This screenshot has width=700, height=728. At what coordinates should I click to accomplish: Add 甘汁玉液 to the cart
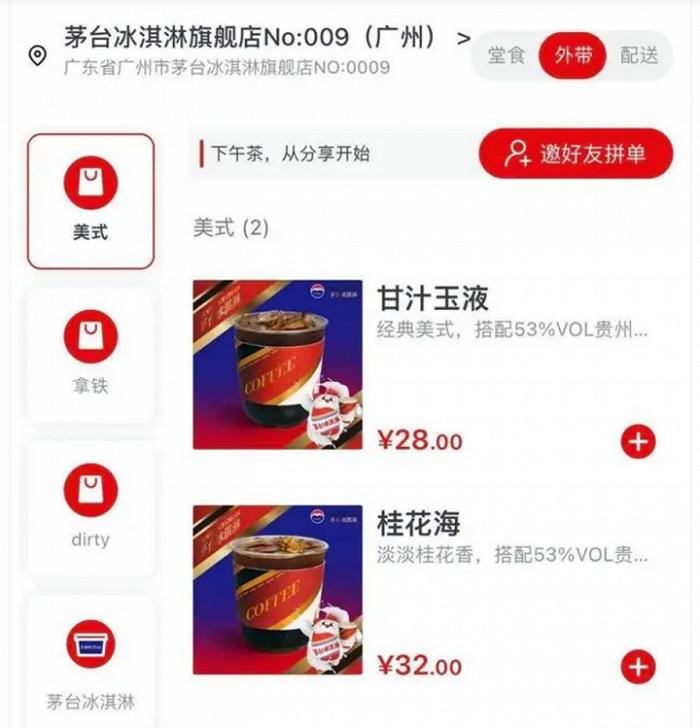coord(638,441)
